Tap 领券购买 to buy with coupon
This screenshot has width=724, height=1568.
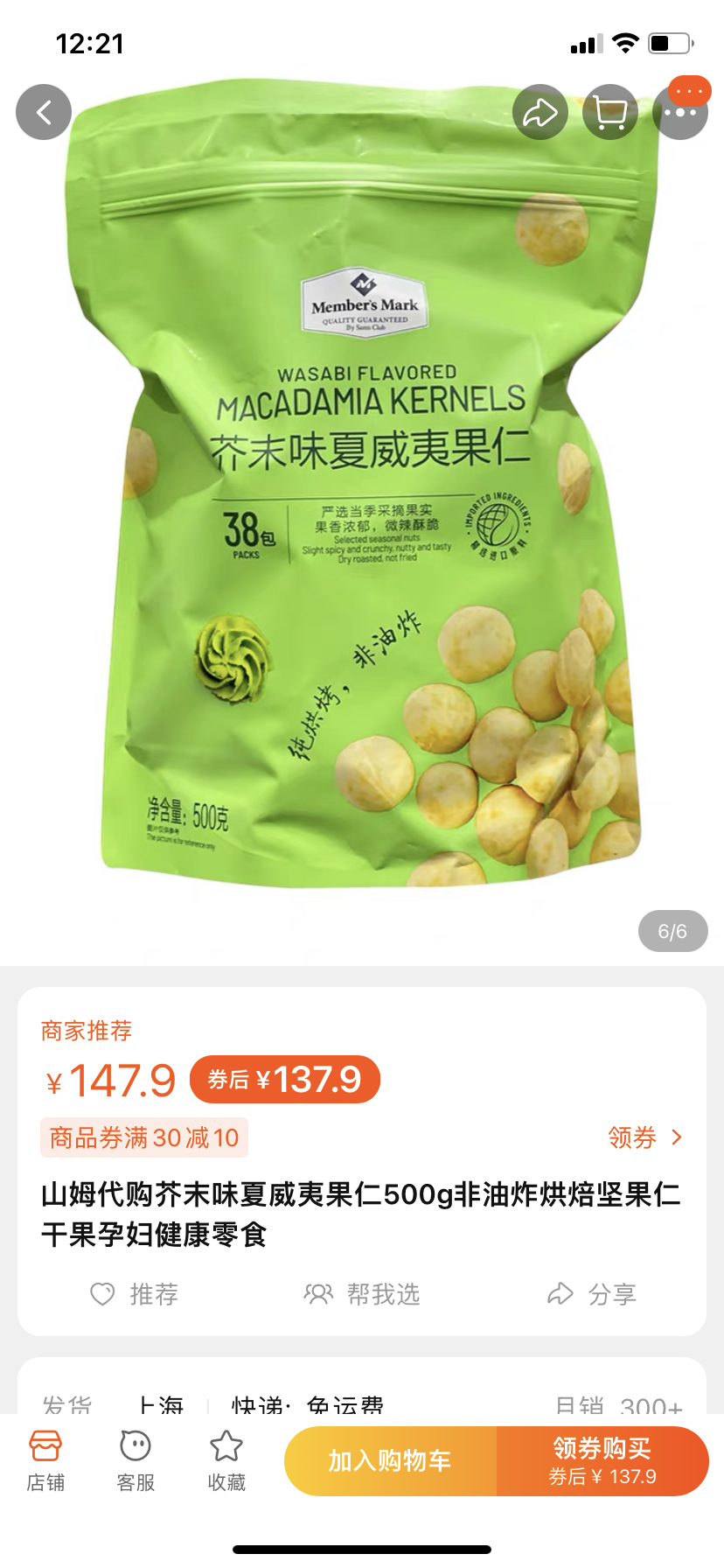click(x=602, y=1460)
